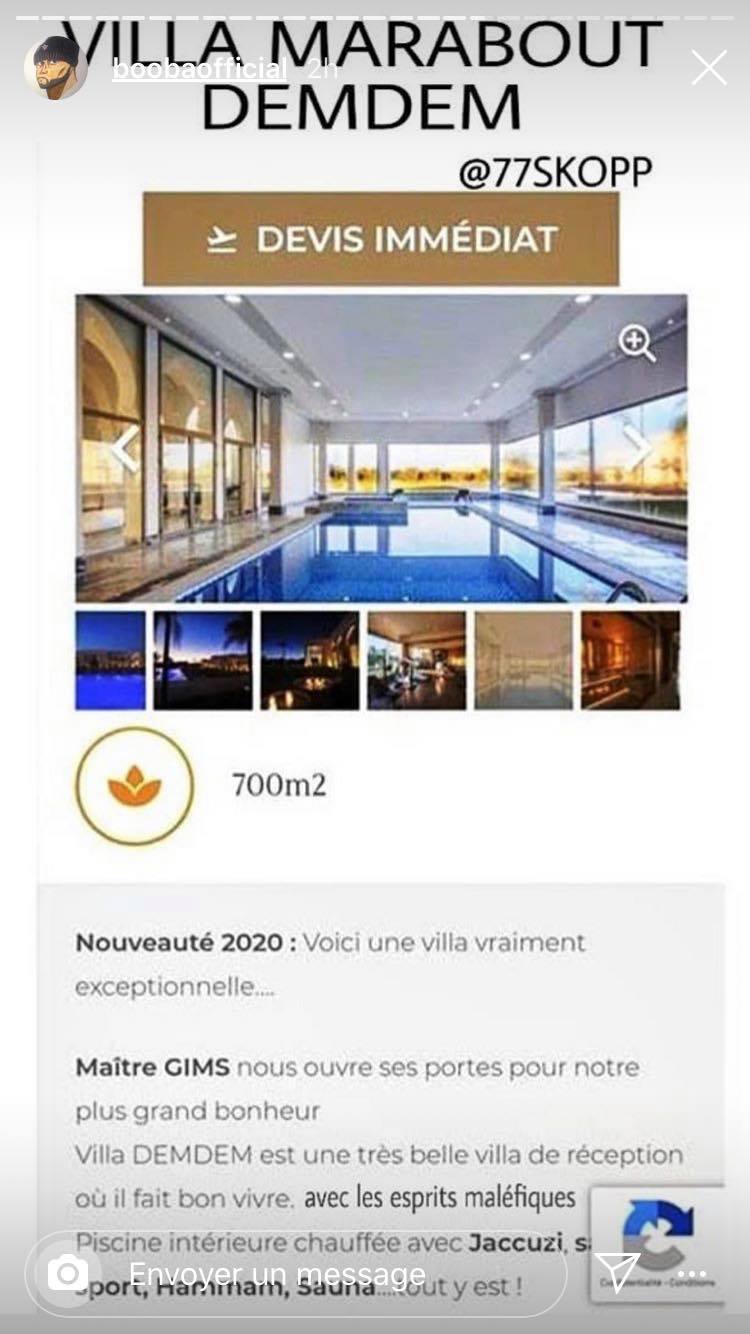This screenshot has height=1334, width=750.
Task: Share this story via paper plane
Action: pos(618,1272)
